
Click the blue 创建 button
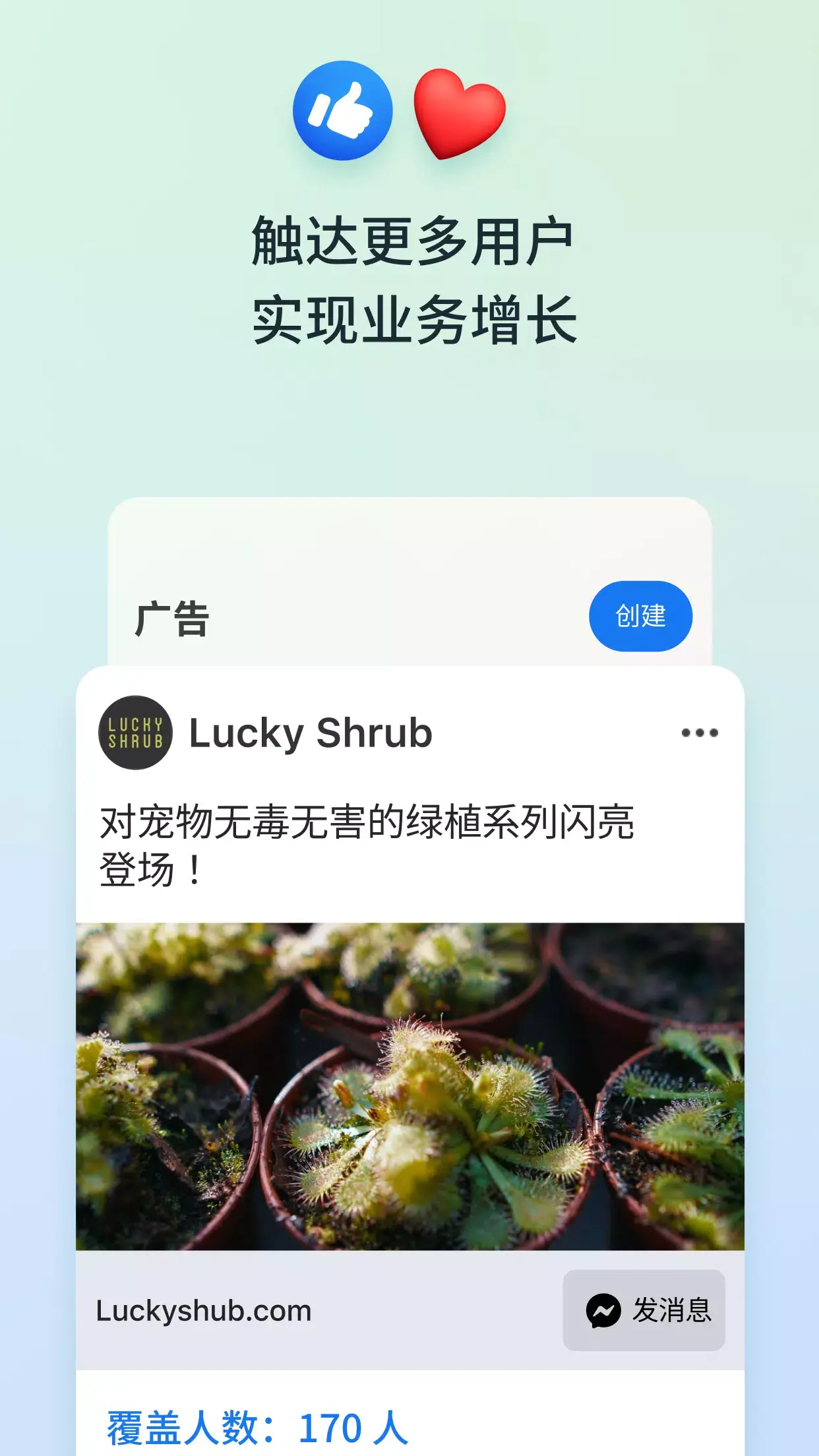[x=640, y=616]
